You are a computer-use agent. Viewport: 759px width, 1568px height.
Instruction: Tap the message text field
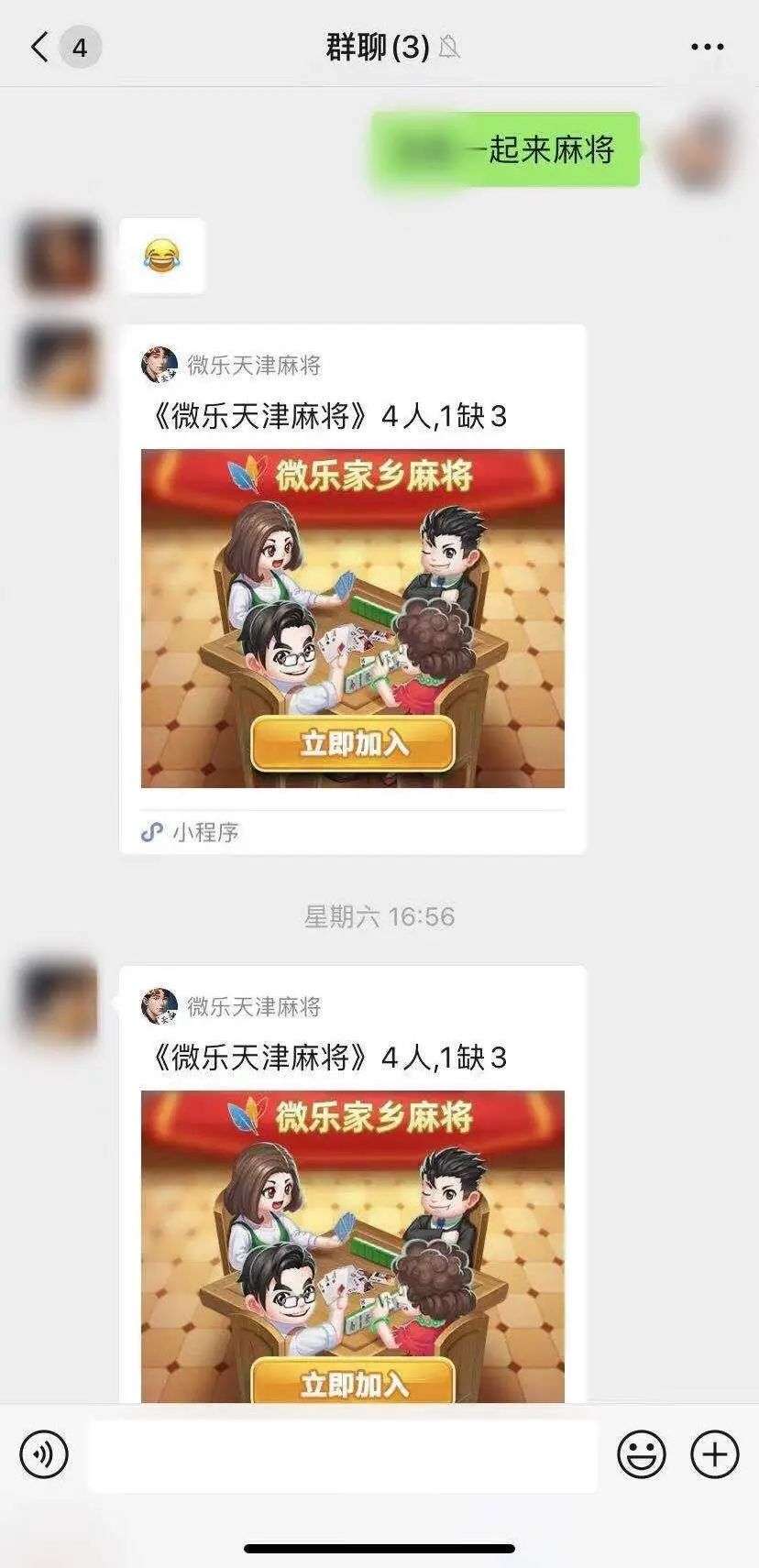(343, 1454)
